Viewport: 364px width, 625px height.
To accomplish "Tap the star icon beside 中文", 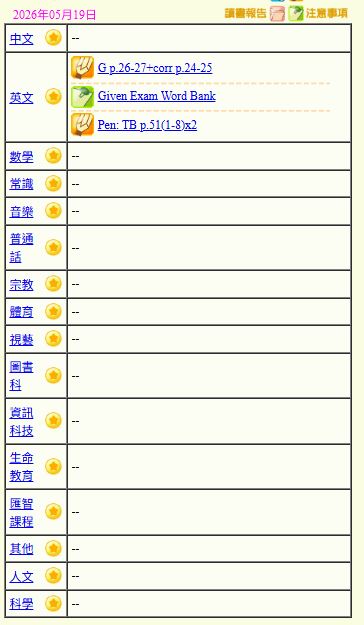I will [x=53, y=38].
